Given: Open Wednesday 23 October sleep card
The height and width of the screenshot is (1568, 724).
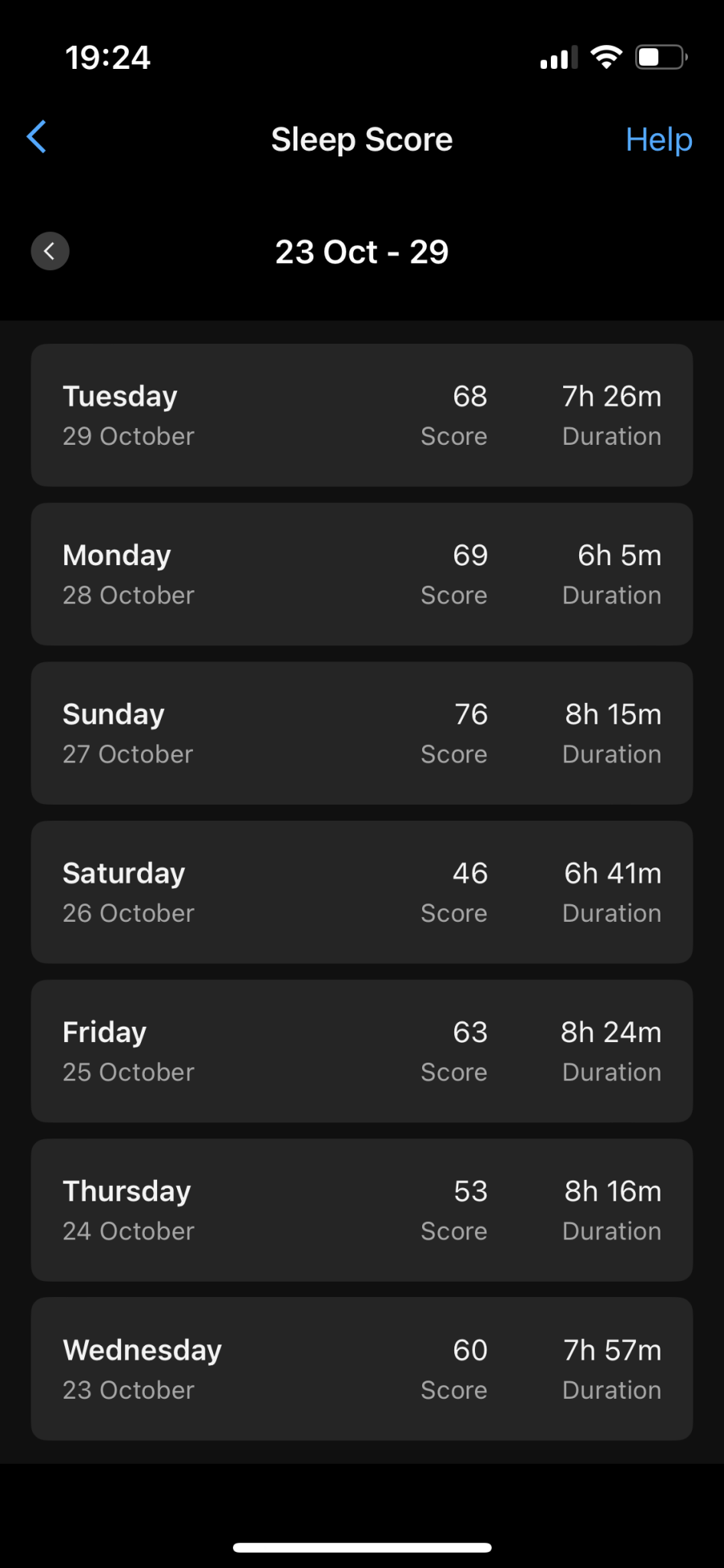Looking at the screenshot, I should coord(362,1369).
